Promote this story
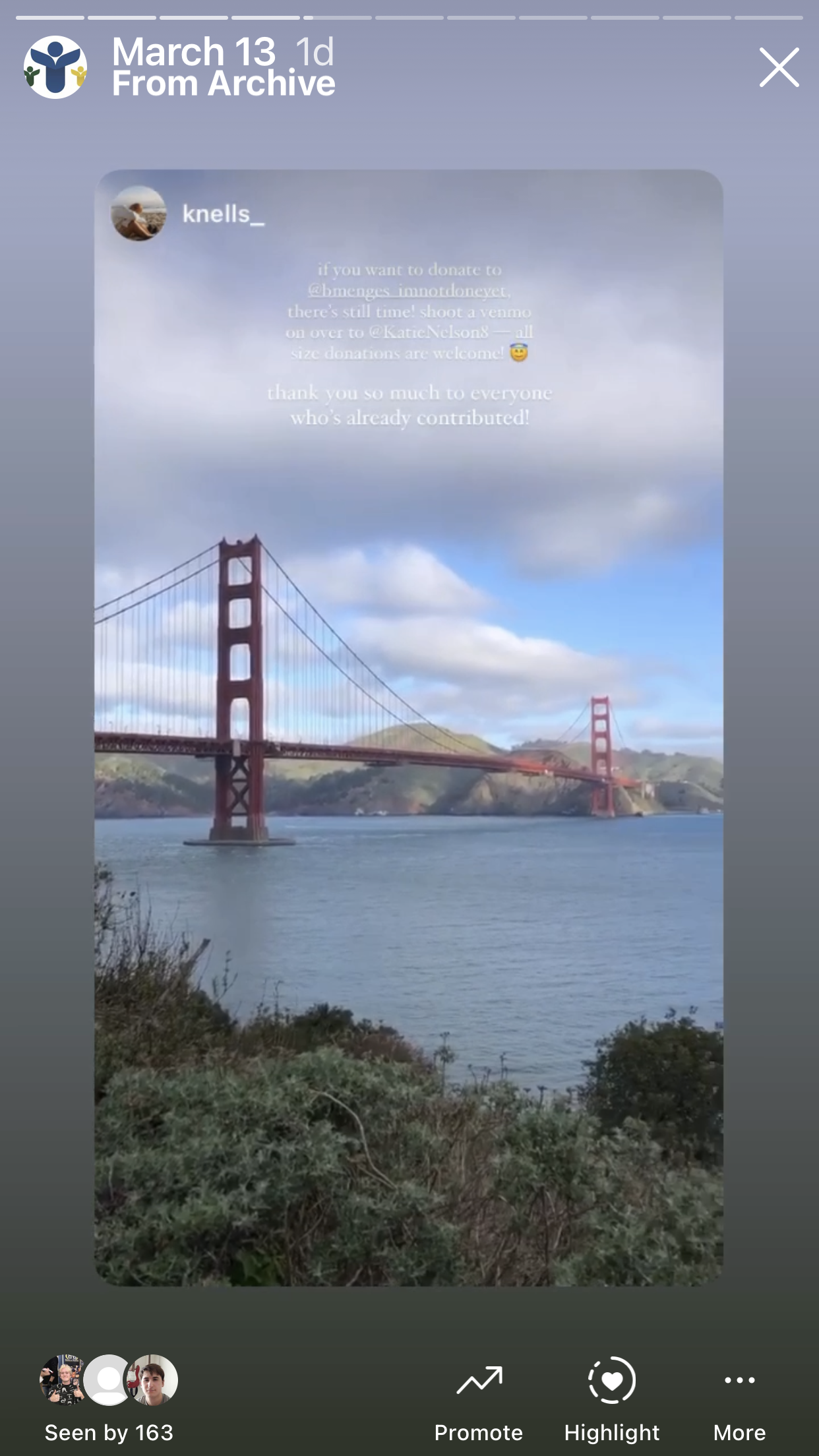This screenshot has width=819, height=1456. tap(479, 1397)
